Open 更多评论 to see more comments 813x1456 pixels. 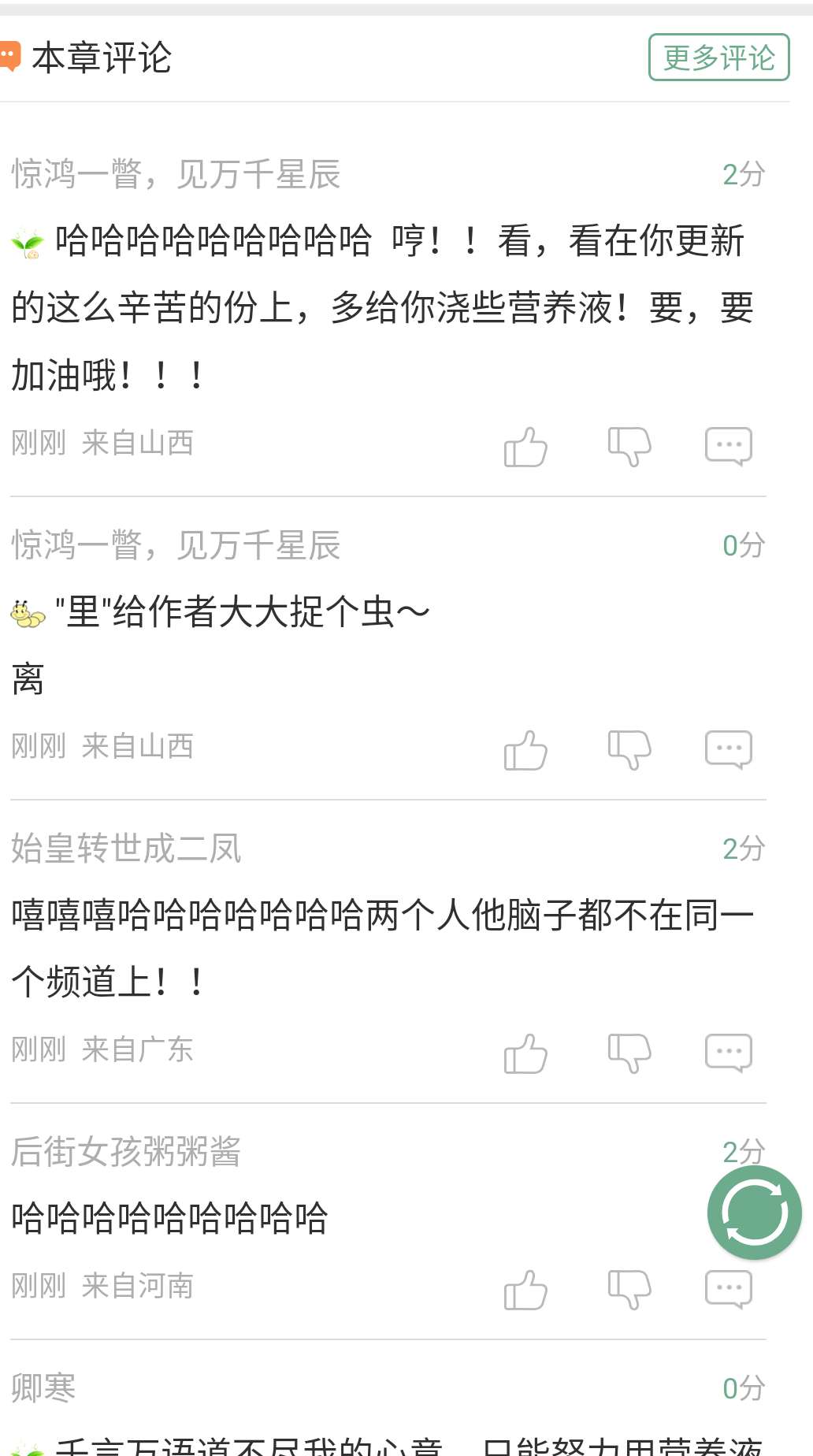(718, 58)
